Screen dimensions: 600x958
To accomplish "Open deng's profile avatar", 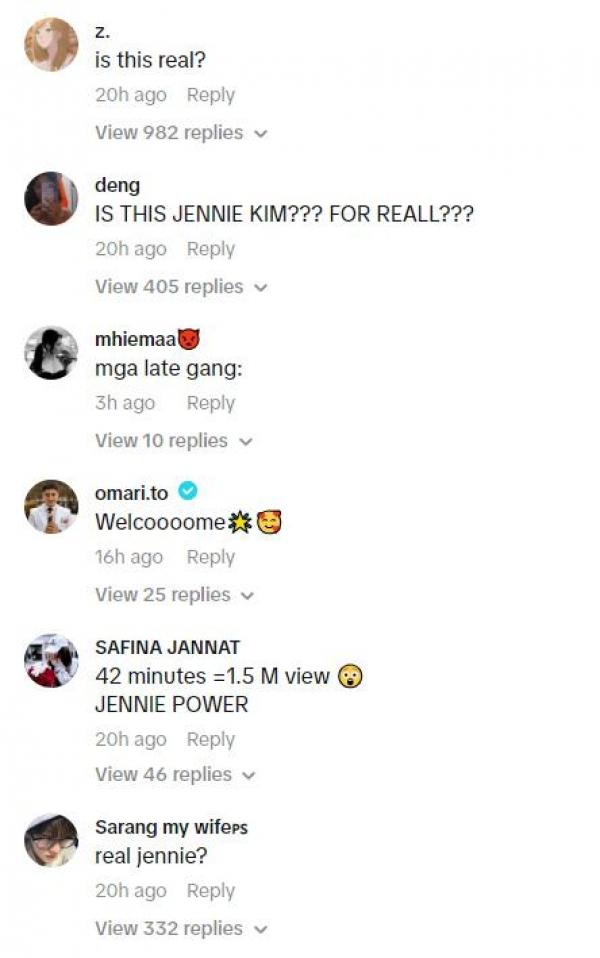I will coord(51,198).
